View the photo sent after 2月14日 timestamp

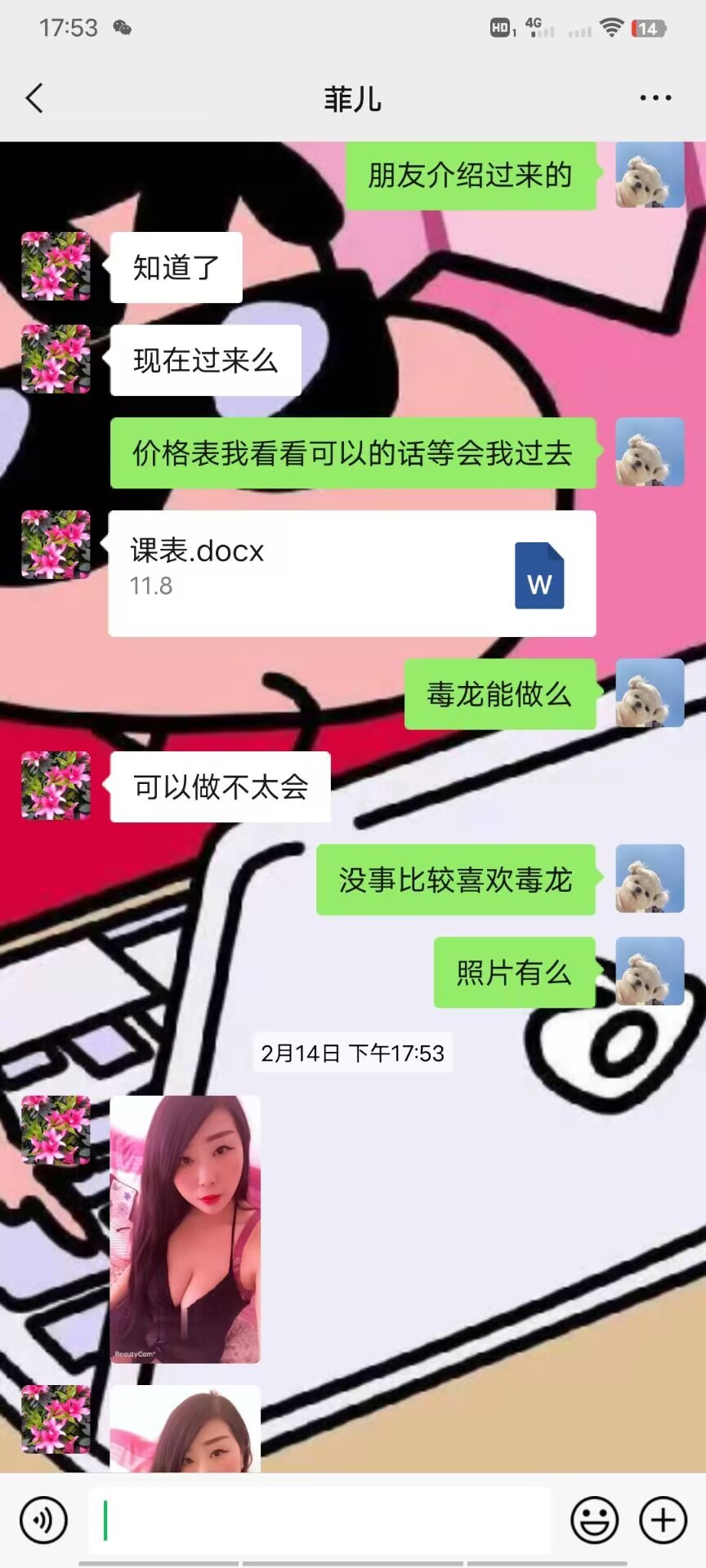tap(185, 1229)
